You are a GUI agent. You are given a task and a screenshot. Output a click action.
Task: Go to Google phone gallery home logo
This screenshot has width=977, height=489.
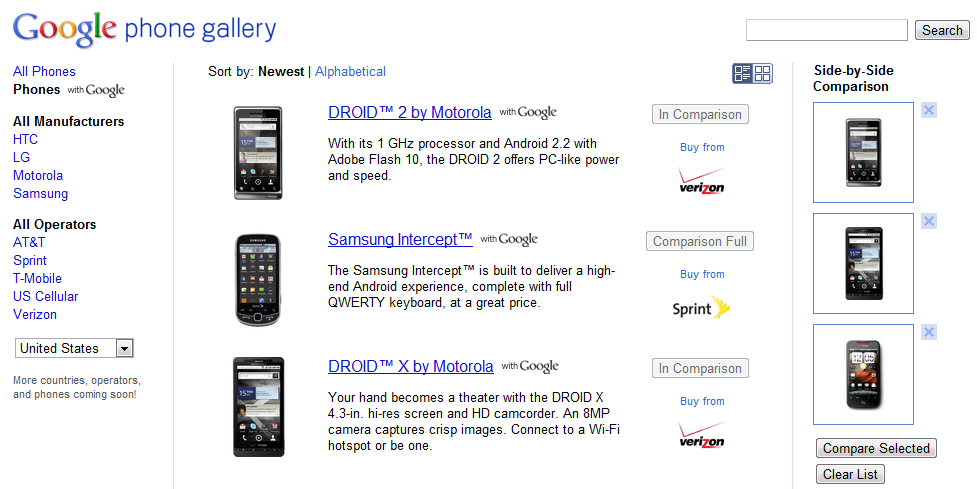click(144, 29)
